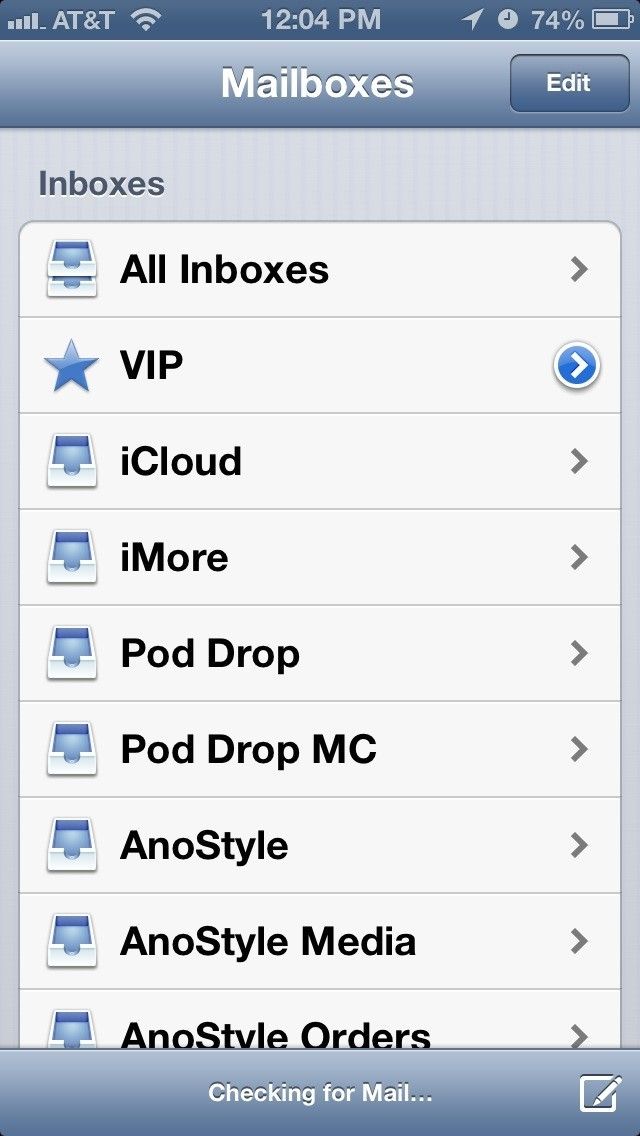
Task: Tap the VIP blue detail arrow
Action: tap(577, 366)
